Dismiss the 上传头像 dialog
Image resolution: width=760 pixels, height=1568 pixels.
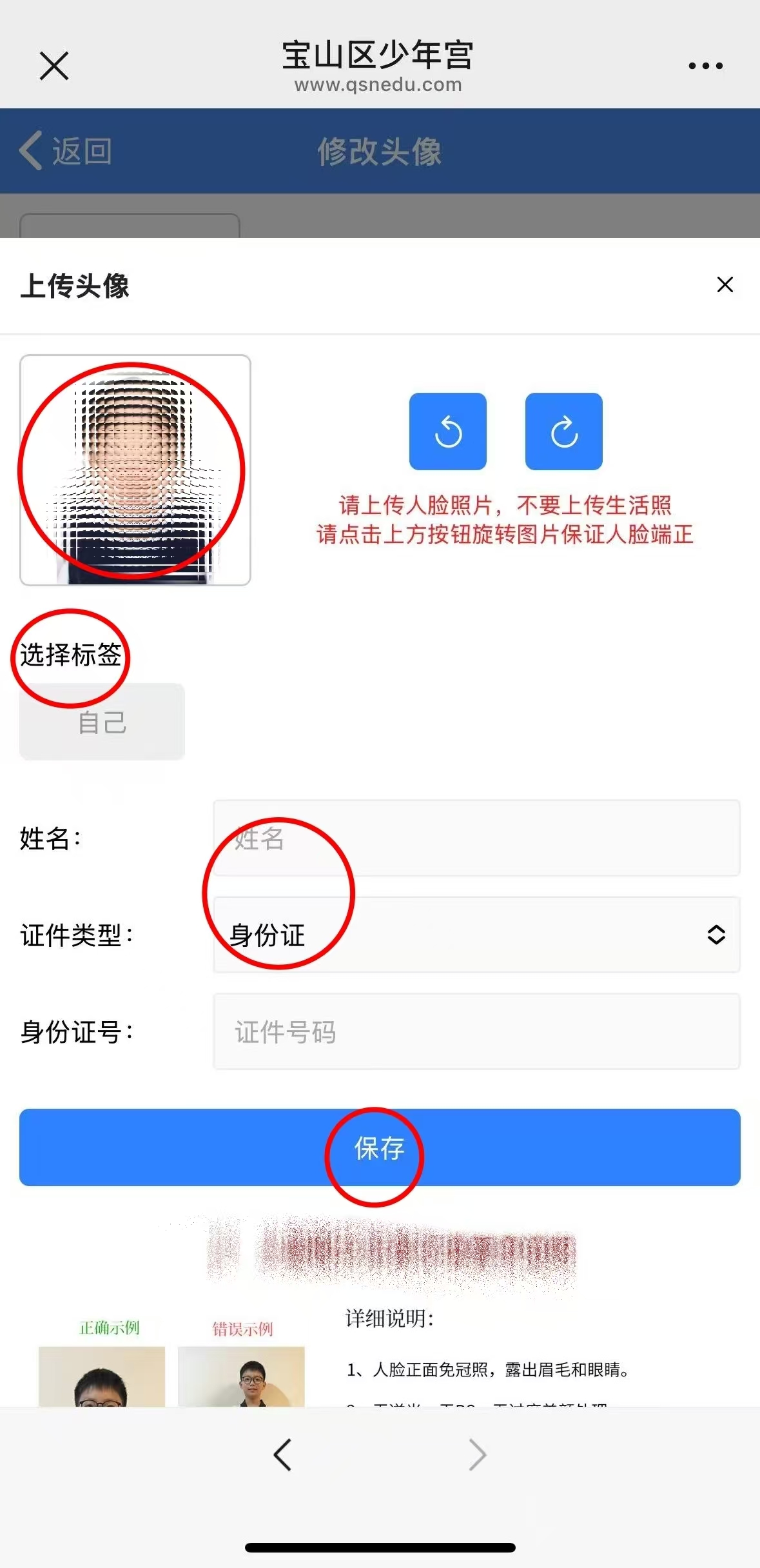click(x=725, y=284)
